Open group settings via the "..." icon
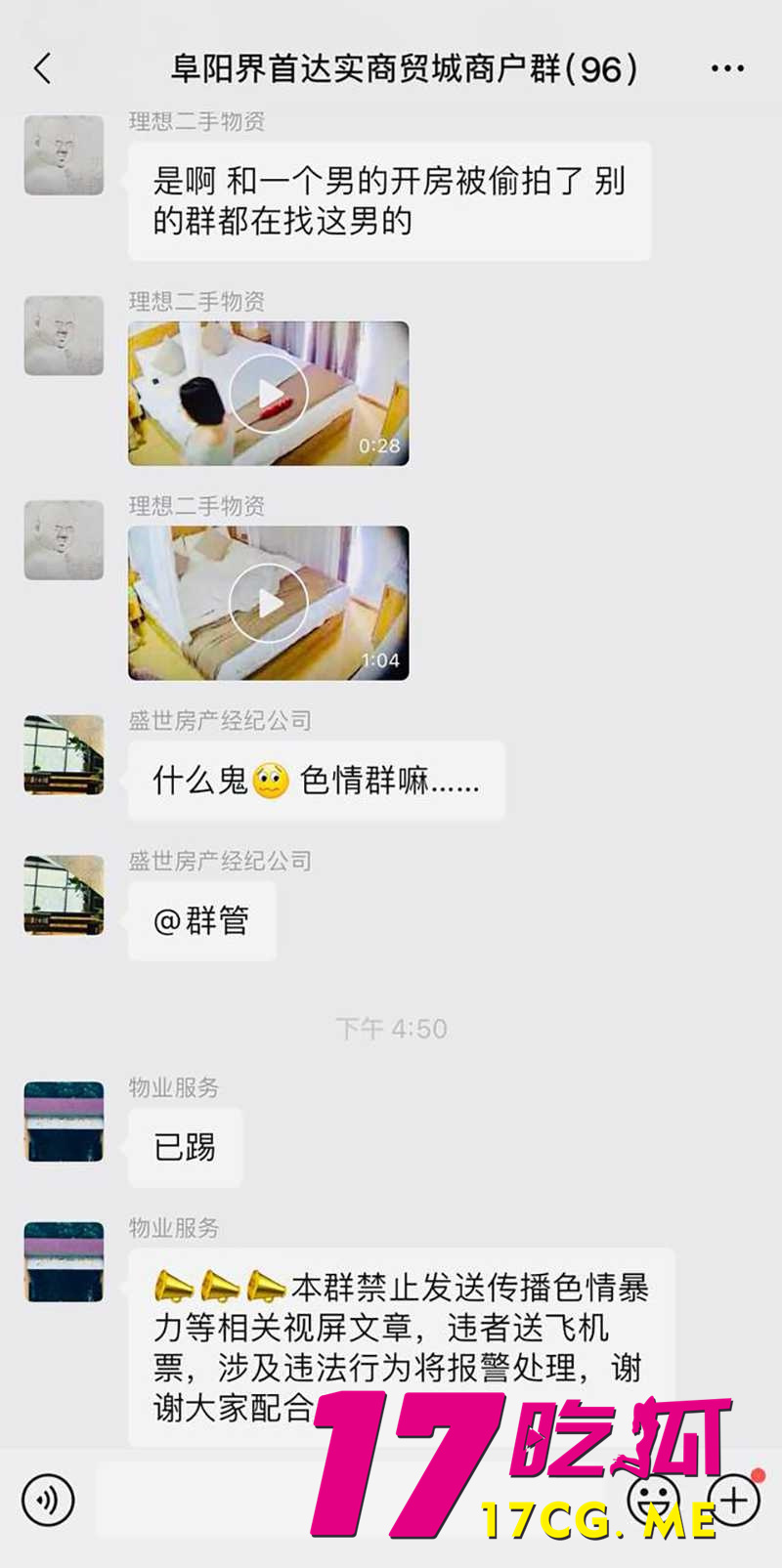The image size is (782, 1568). [x=727, y=67]
